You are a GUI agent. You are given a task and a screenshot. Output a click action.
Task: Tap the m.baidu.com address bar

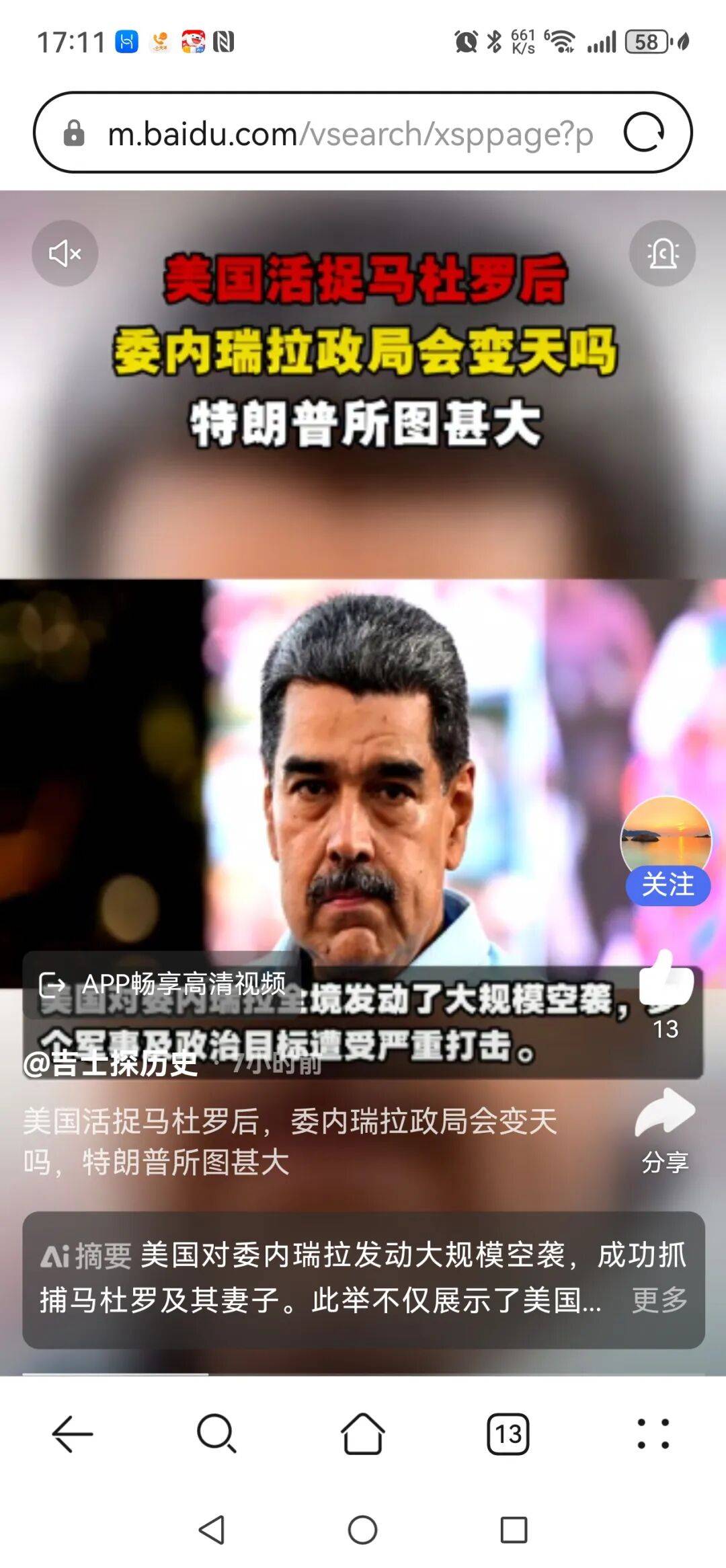point(350,134)
